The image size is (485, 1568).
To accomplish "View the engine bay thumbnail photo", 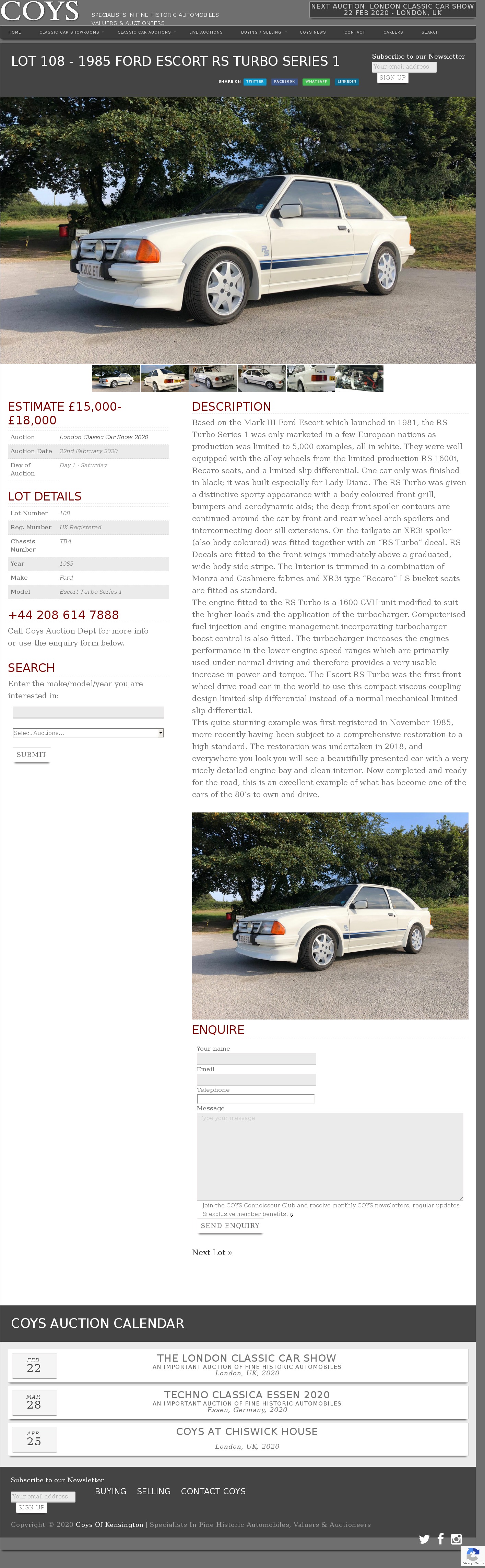I will click(x=359, y=378).
